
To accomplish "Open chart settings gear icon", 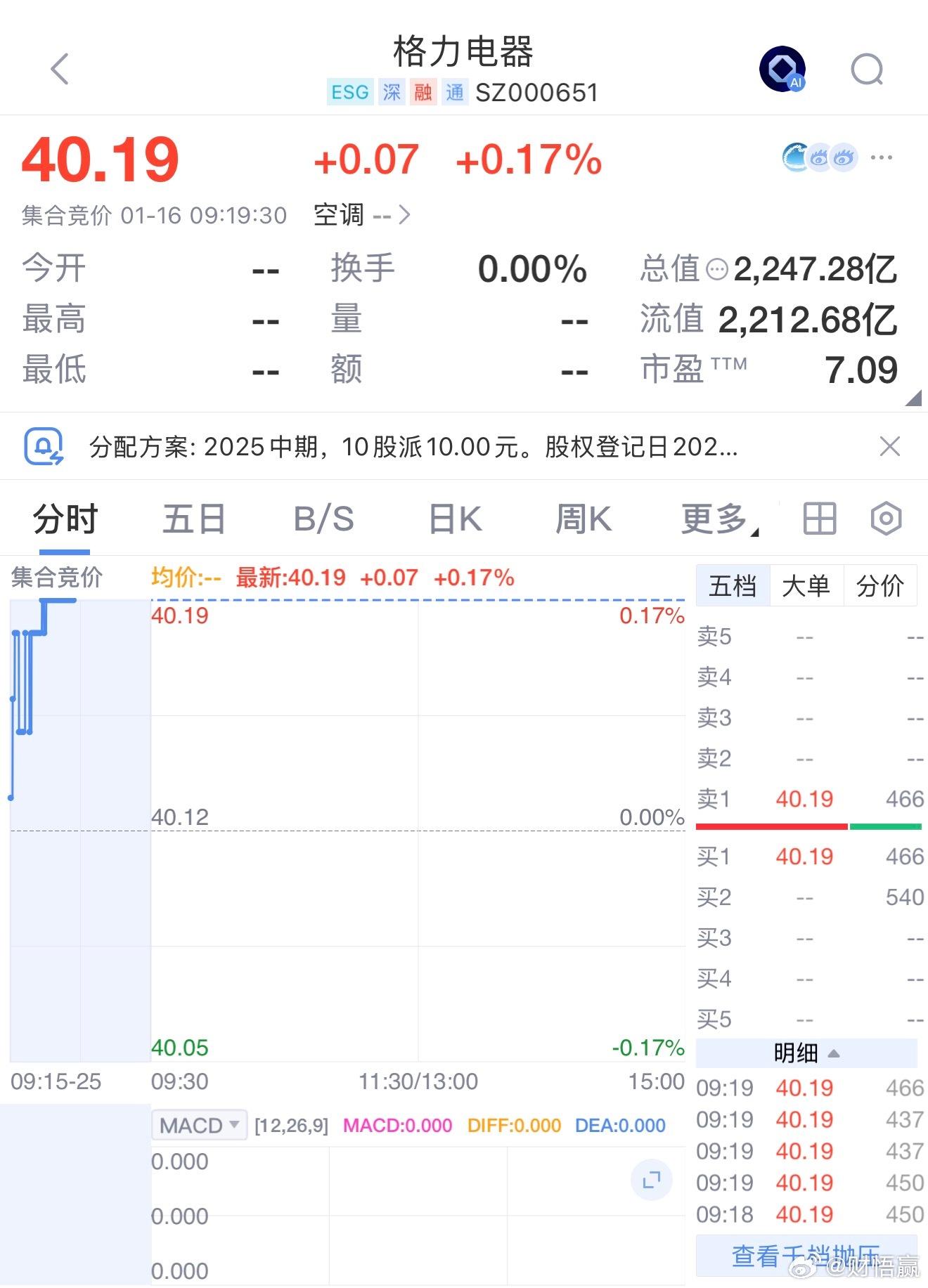I will [x=885, y=518].
